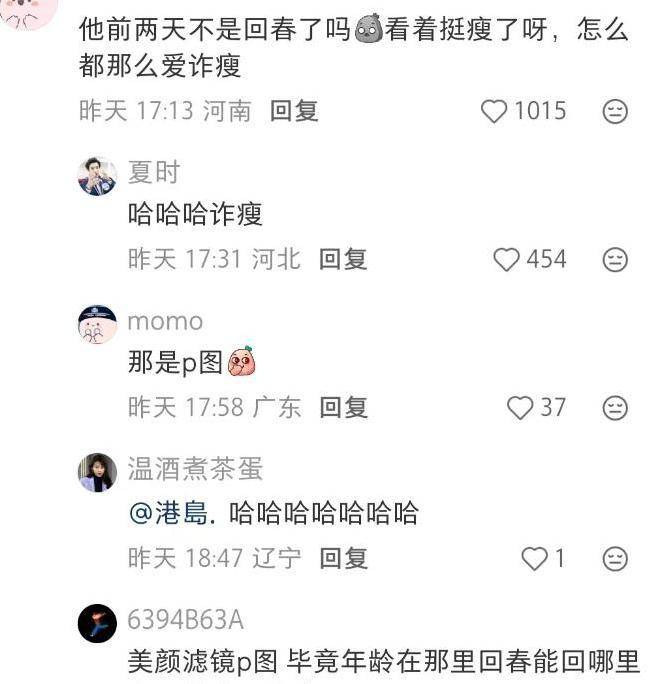Image resolution: width=664 pixels, height=684 pixels.
Task: Open 夏时's username link
Action: tap(153, 172)
